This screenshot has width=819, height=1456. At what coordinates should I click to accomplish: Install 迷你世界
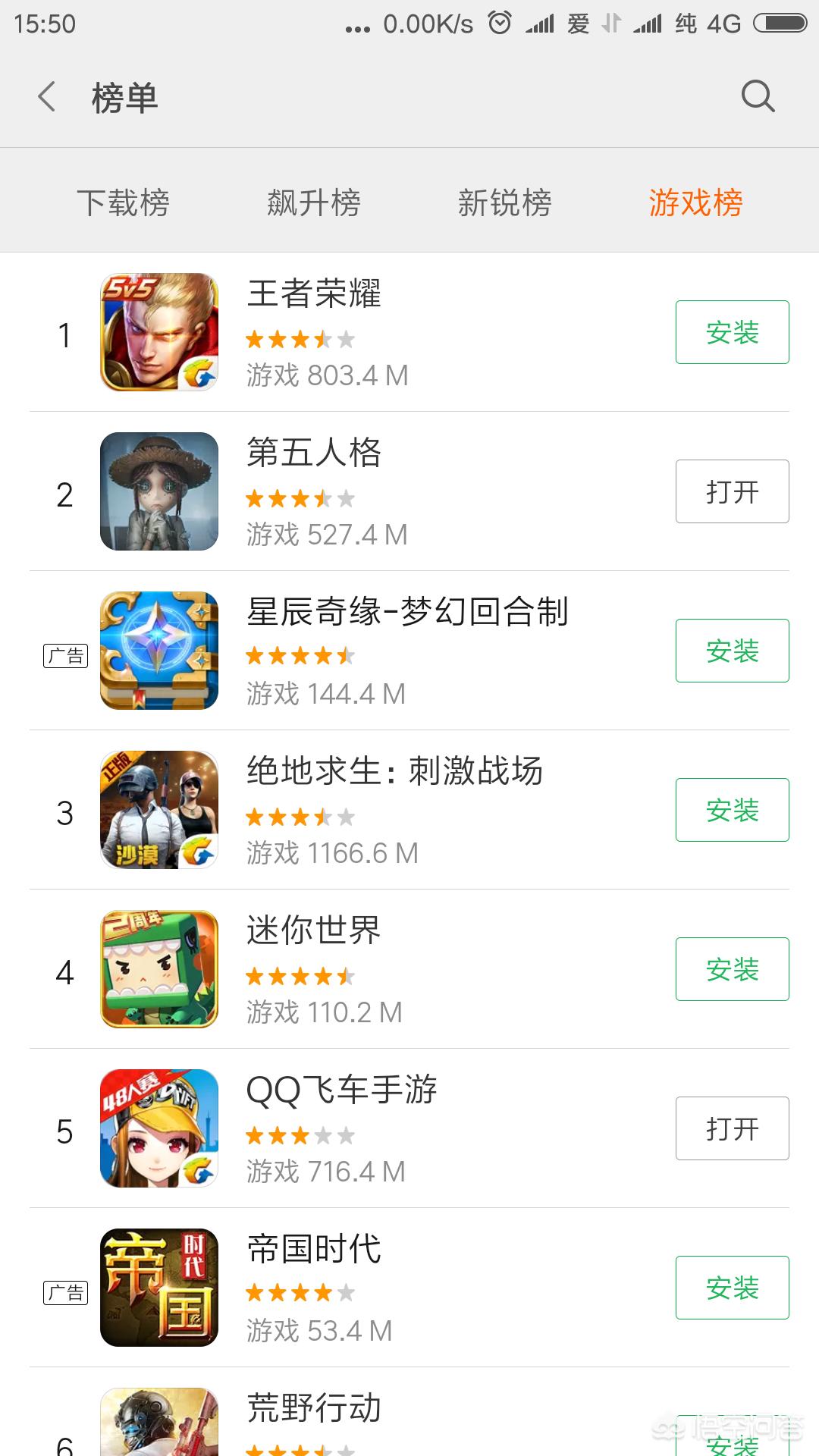[x=732, y=969]
